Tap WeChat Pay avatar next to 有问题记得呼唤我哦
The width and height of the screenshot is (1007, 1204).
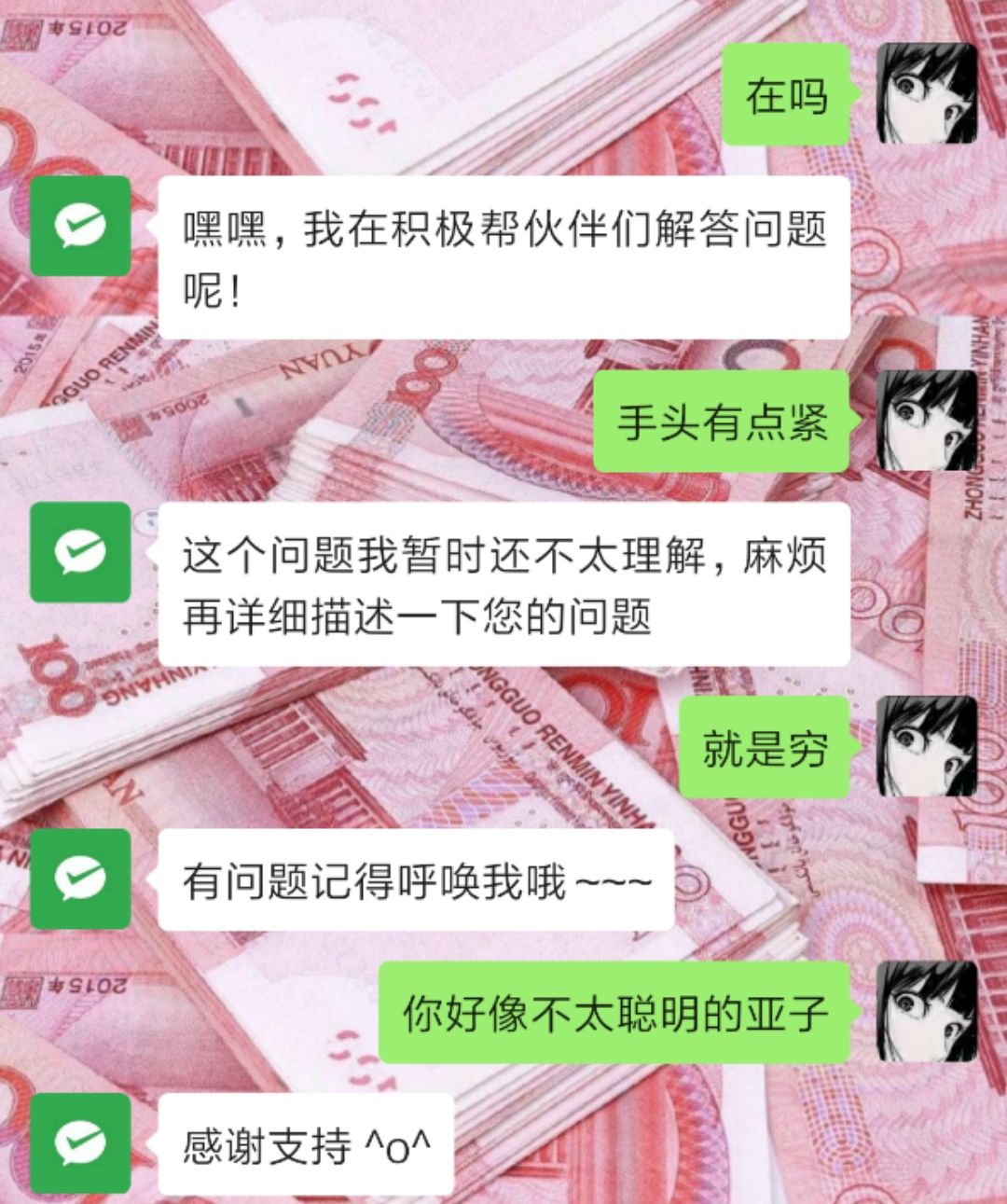80,878
